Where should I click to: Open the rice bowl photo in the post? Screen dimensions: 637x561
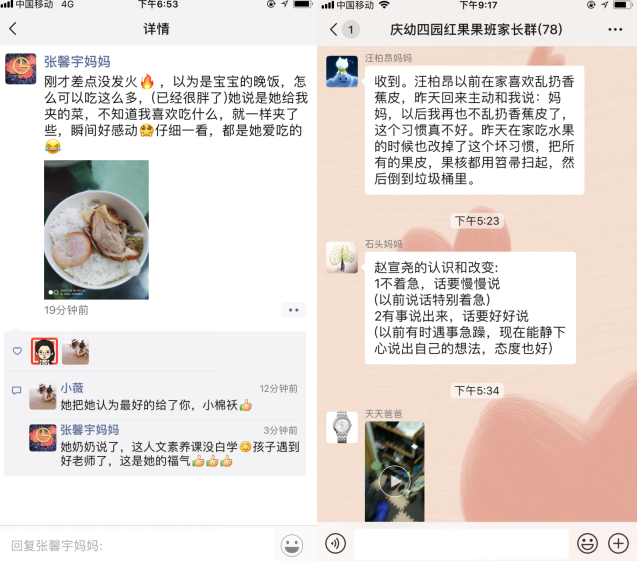pyautogui.click(x=96, y=228)
